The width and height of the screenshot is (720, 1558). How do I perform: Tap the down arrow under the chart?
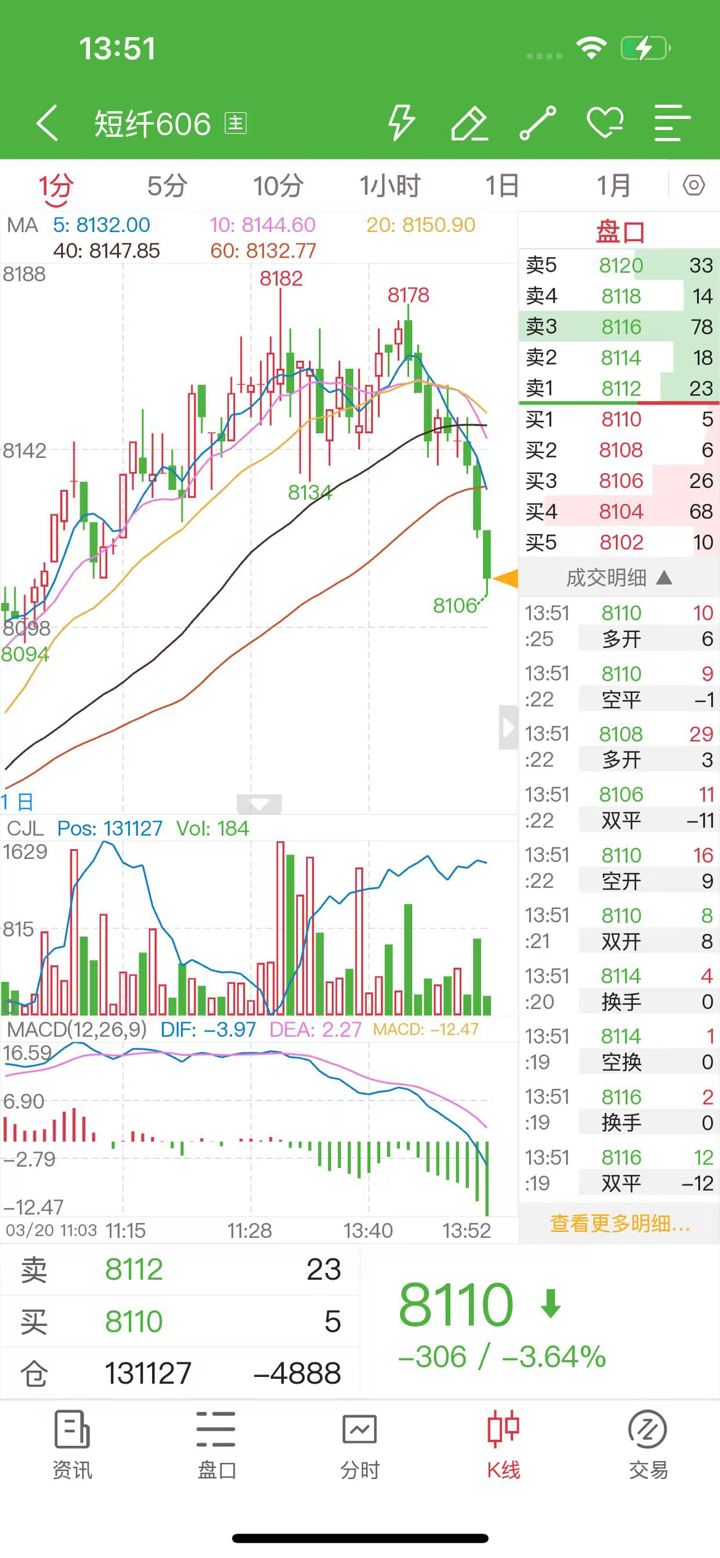click(x=259, y=804)
